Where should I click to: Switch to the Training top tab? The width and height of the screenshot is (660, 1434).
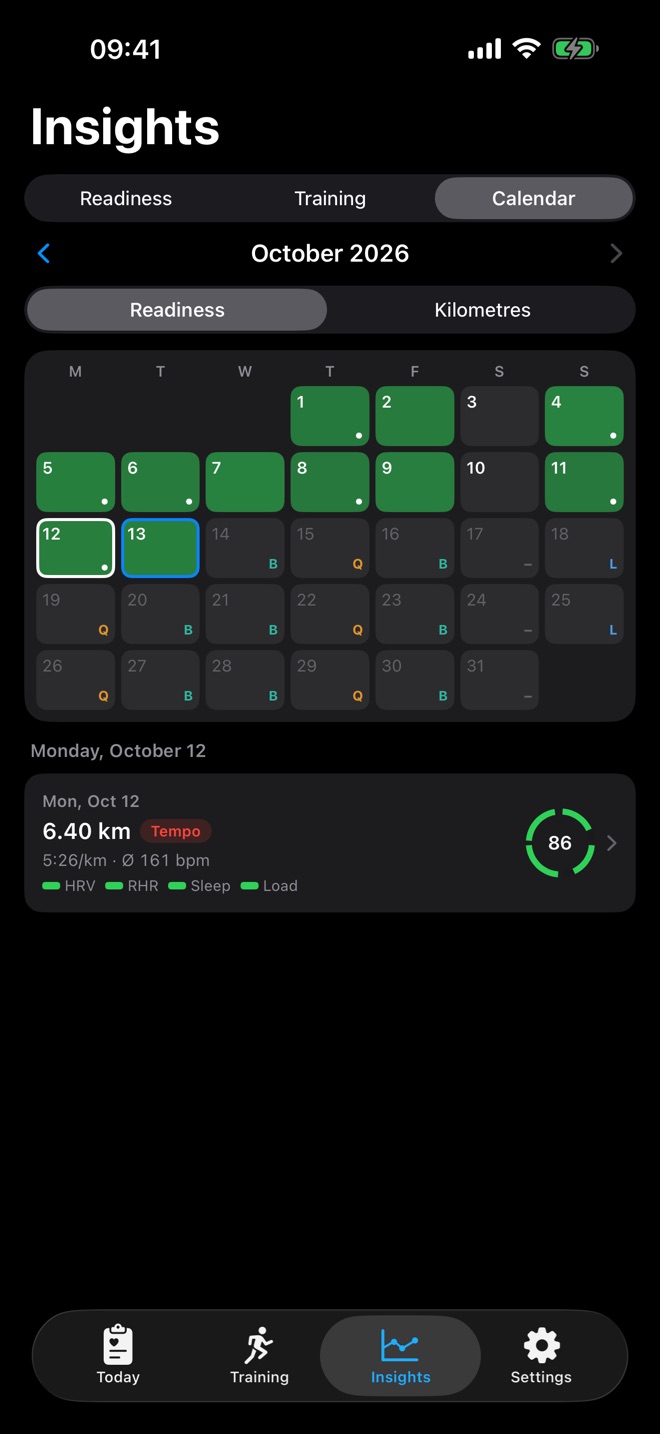click(330, 199)
